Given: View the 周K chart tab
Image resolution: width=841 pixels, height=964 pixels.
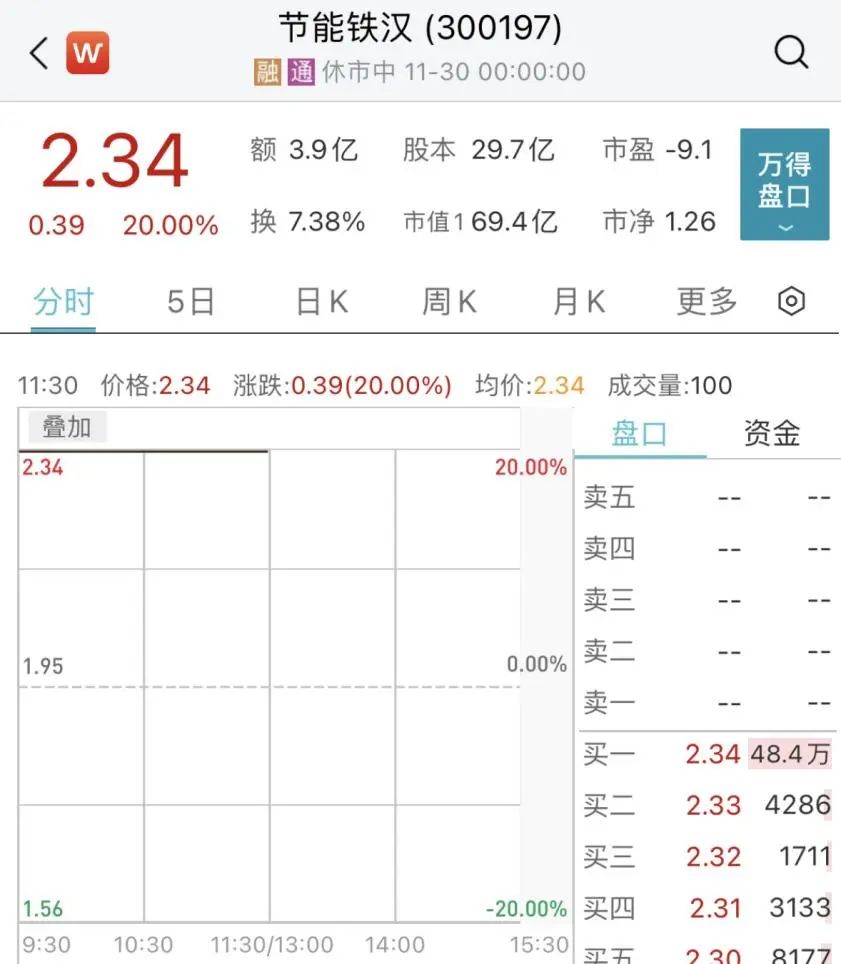Looking at the screenshot, I should click(x=449, y=302).
